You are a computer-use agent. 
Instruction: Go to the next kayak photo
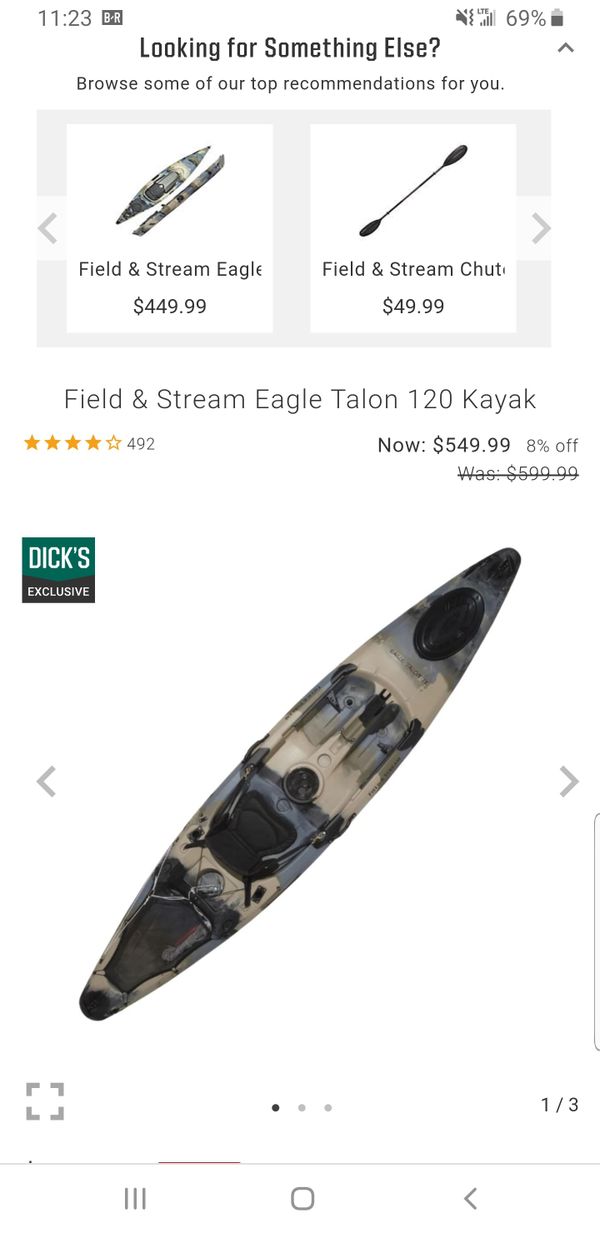[x=568, y=780]
